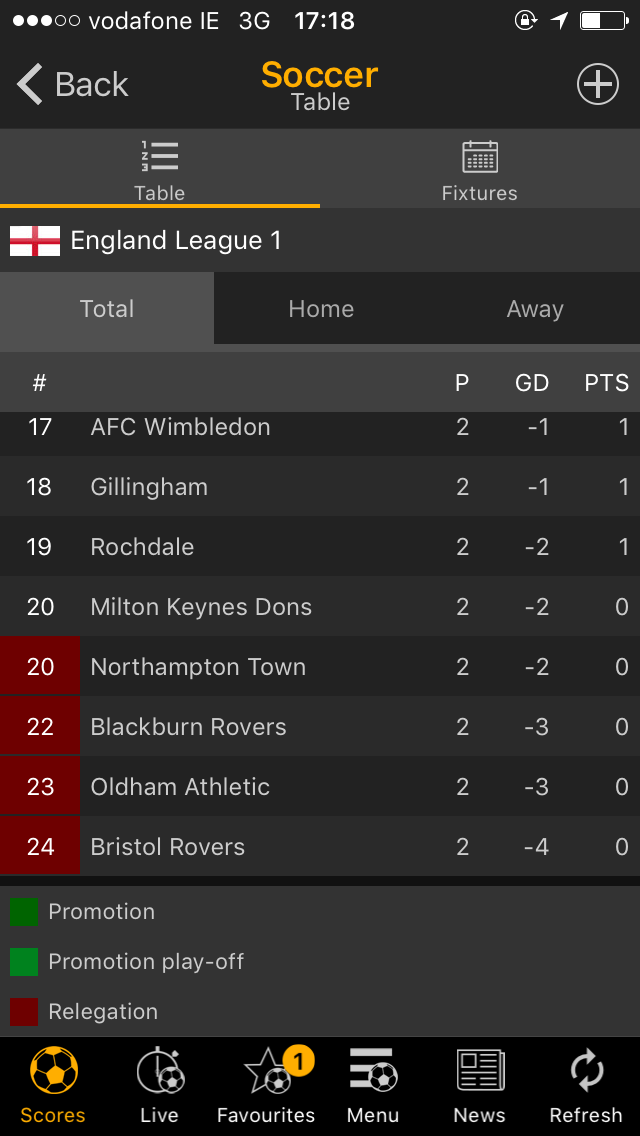
Task: Open Northampton Town row
Action: click(320, 667)
